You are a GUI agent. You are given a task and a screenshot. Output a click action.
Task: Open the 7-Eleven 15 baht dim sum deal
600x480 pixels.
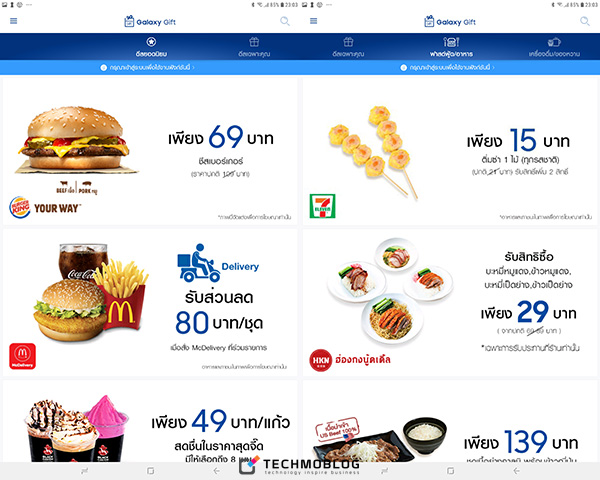pyautogui.click(x=449, y=152)
